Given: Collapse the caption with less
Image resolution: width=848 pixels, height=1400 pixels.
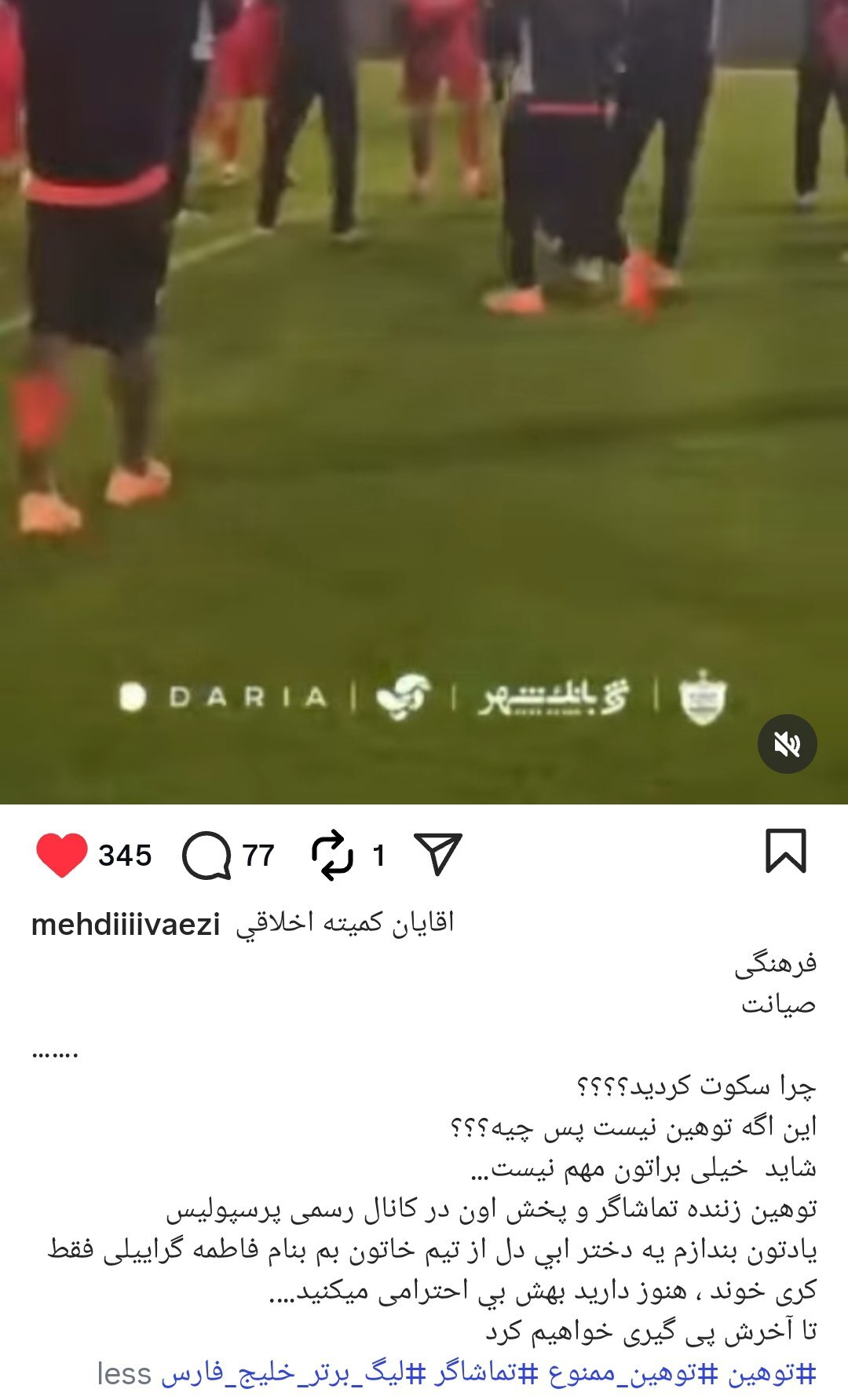Looking at the screenshot, I should [x=123, y=1374].
